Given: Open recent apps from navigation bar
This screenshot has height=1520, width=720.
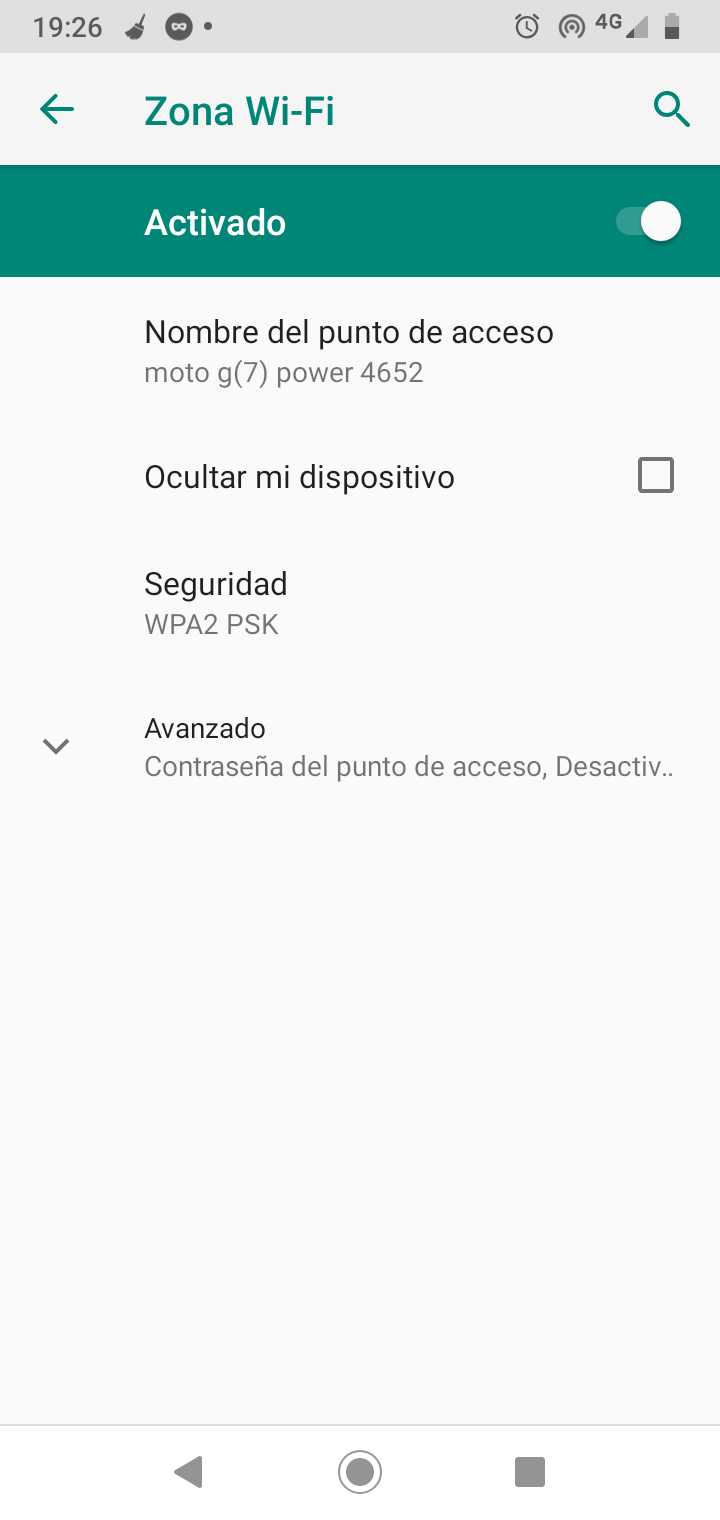Looking at the screenshot, I should [529, 1472].
